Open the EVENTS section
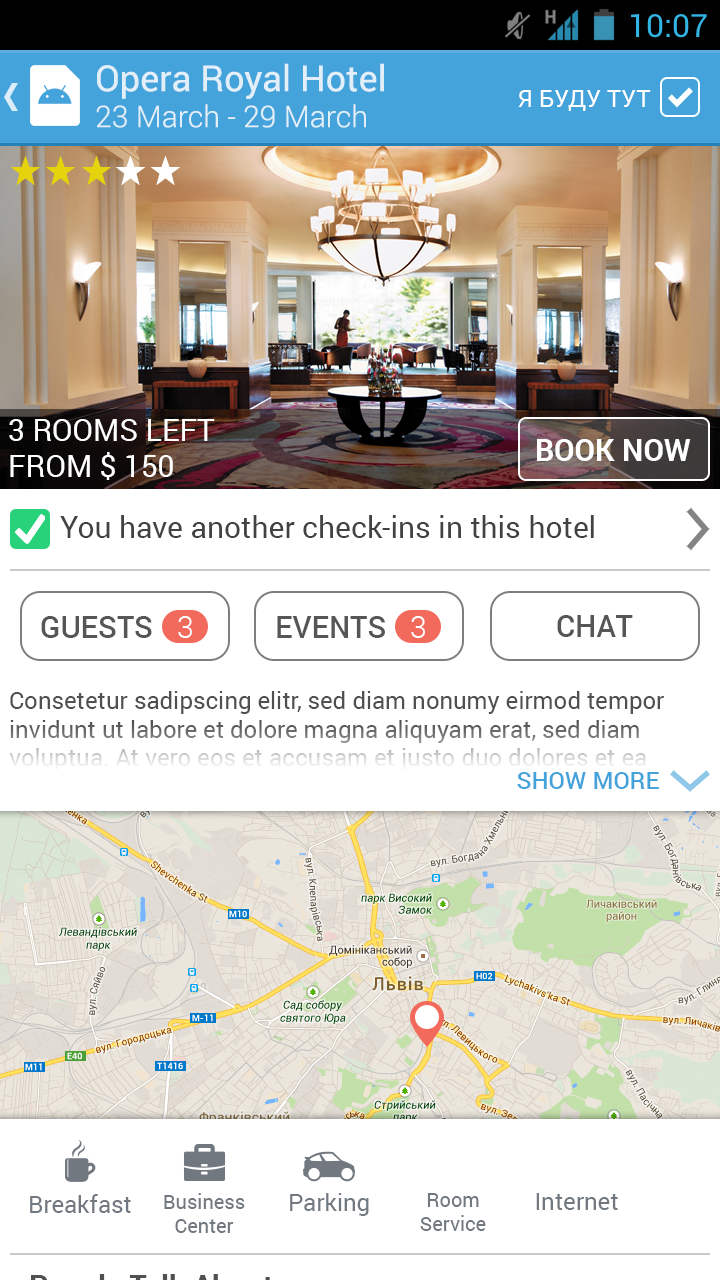Viewport: 720px width, 1280px height. click(x=358, y=626)
